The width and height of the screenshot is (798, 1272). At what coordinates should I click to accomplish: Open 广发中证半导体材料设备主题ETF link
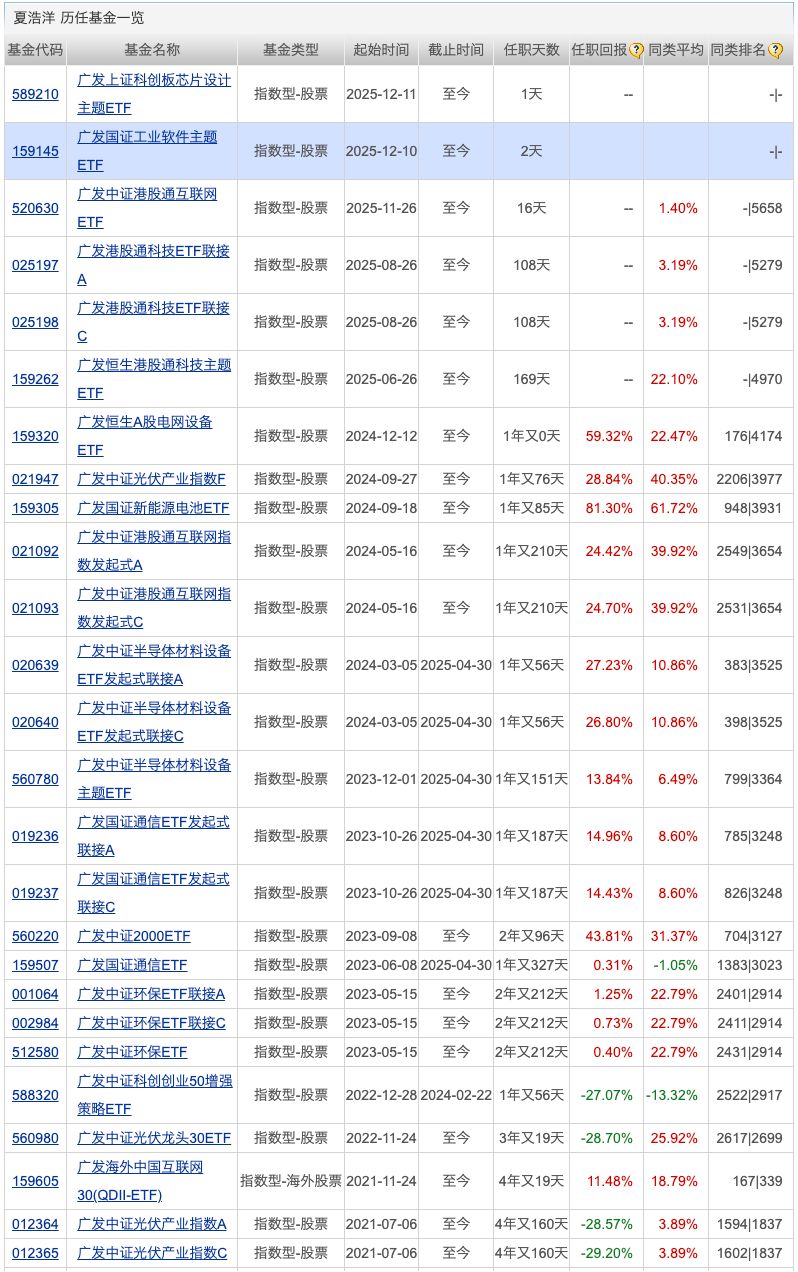pyautogui.click(x=154, y=765)
